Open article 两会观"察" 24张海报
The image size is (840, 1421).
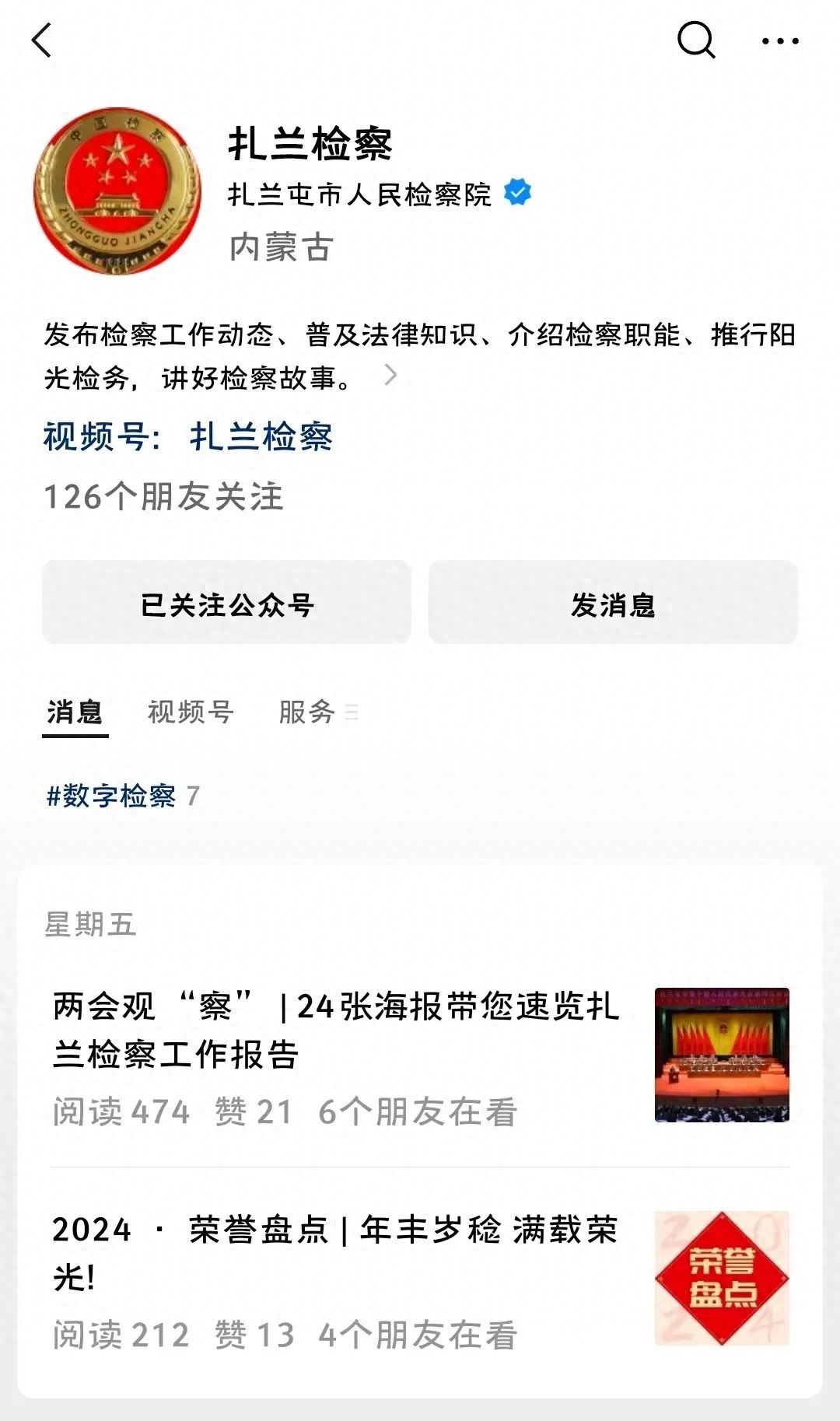coord(334,1031)
